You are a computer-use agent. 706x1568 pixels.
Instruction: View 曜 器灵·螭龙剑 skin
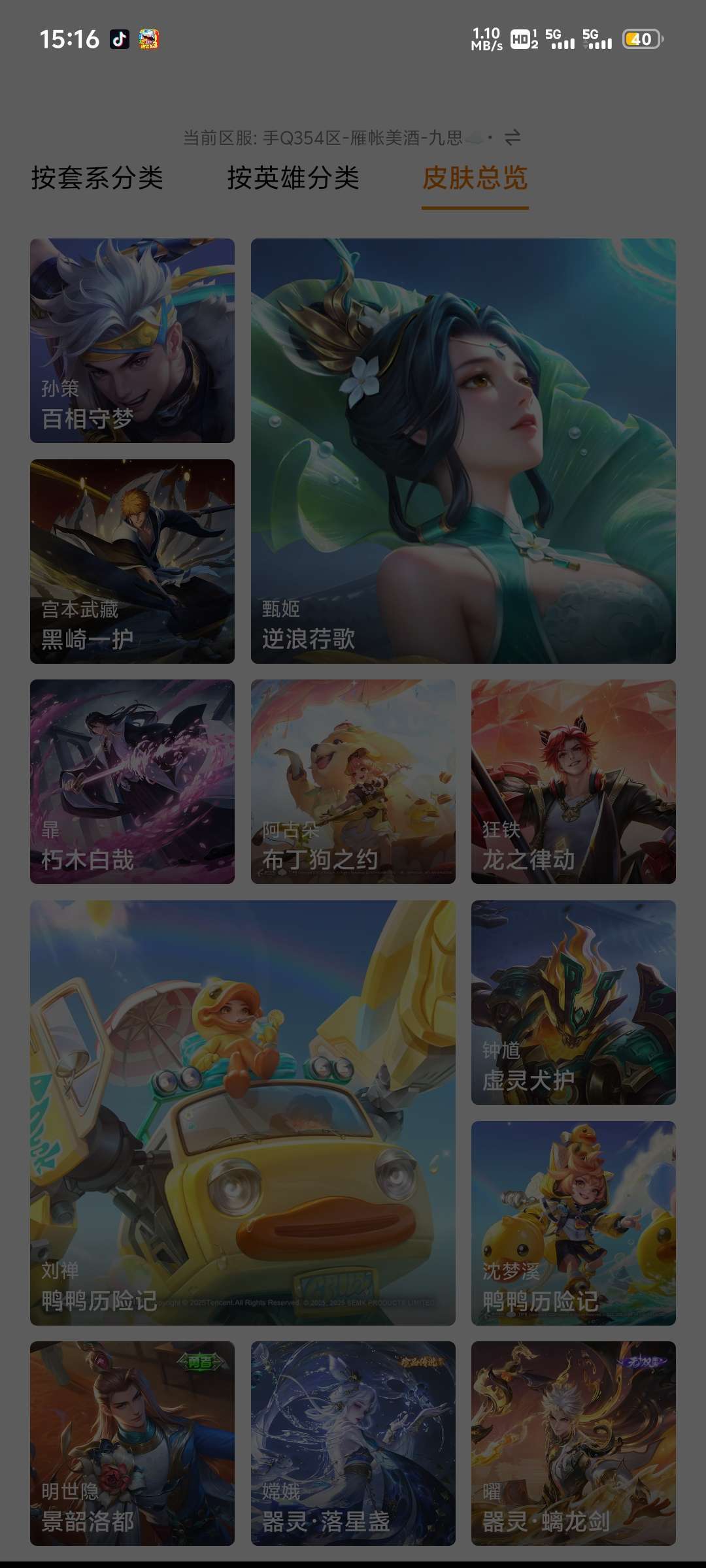tap(573, 1443)
